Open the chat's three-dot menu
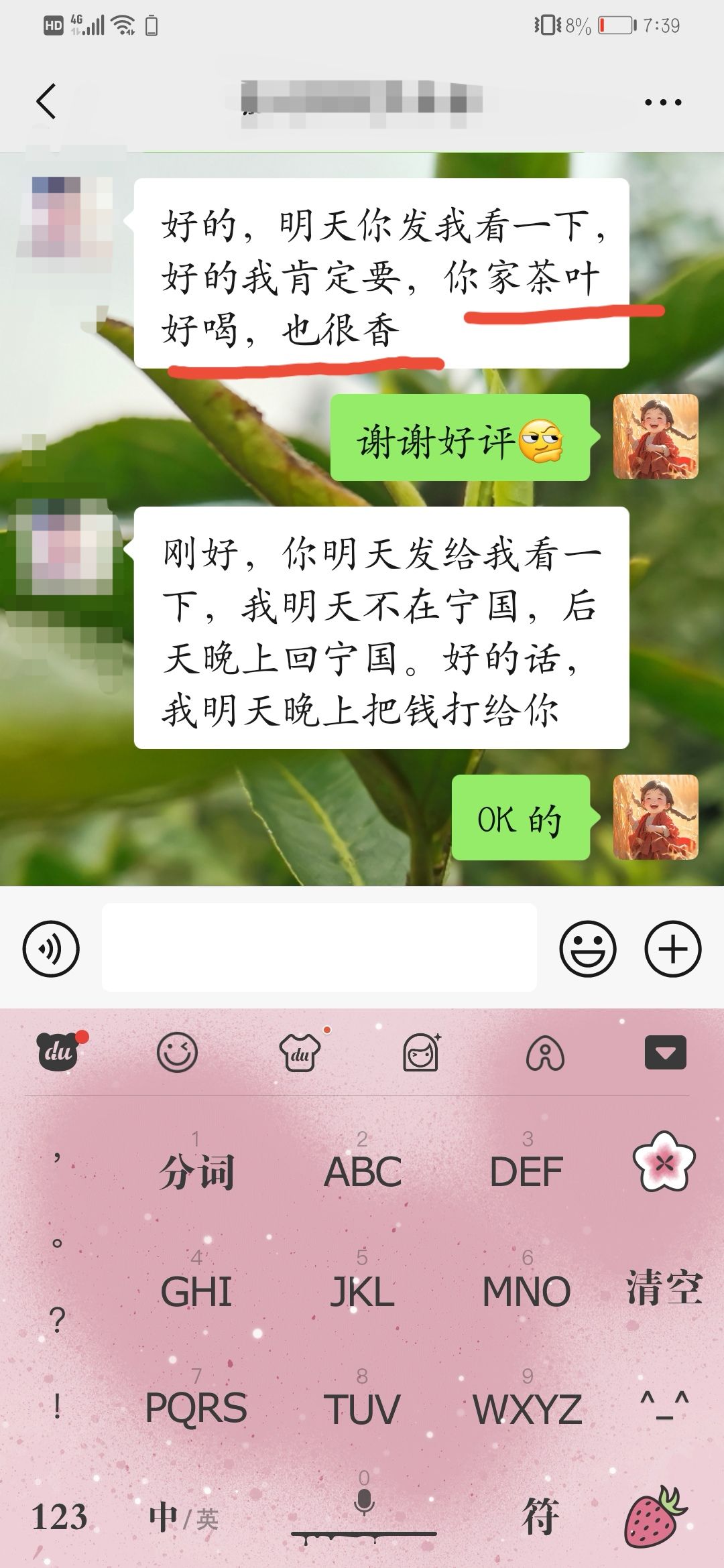The image size is (724, 1568). [662, 103]
